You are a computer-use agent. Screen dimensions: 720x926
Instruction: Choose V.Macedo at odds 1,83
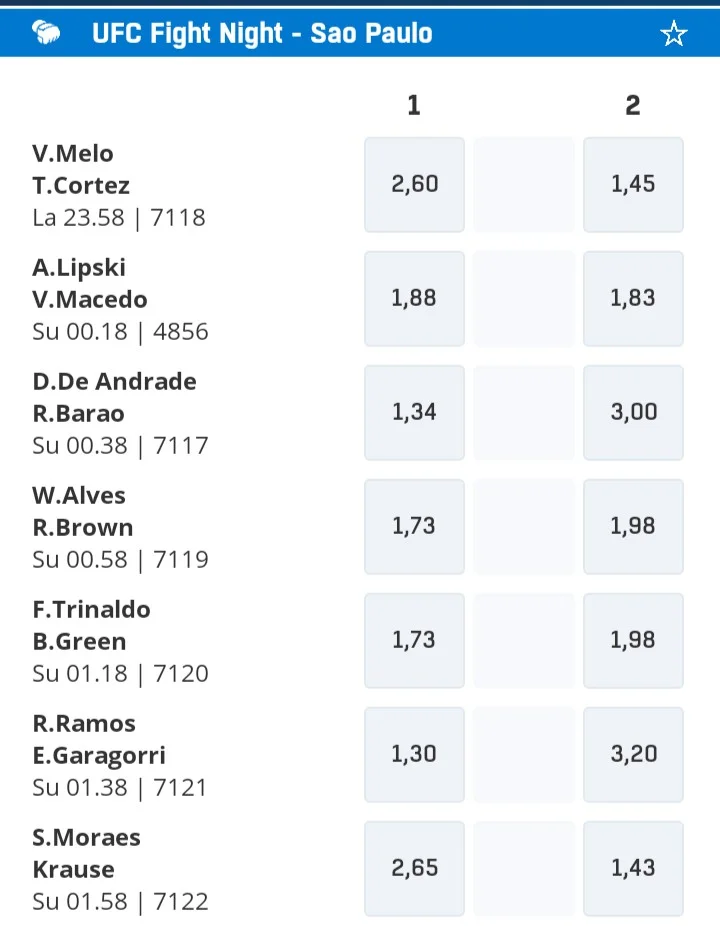(633, 298)
